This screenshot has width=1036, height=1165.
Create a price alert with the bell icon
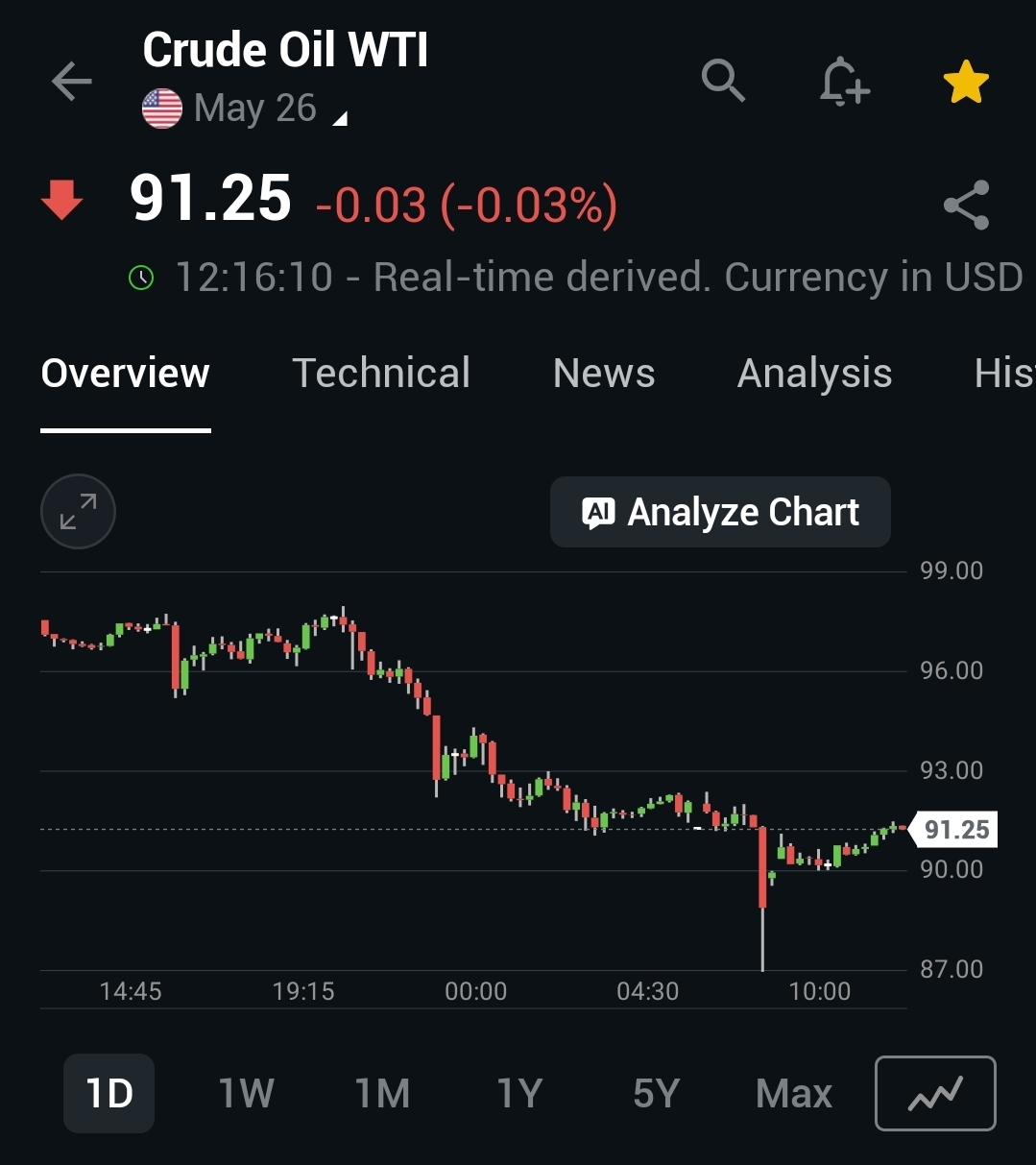[x=844, y=81]
